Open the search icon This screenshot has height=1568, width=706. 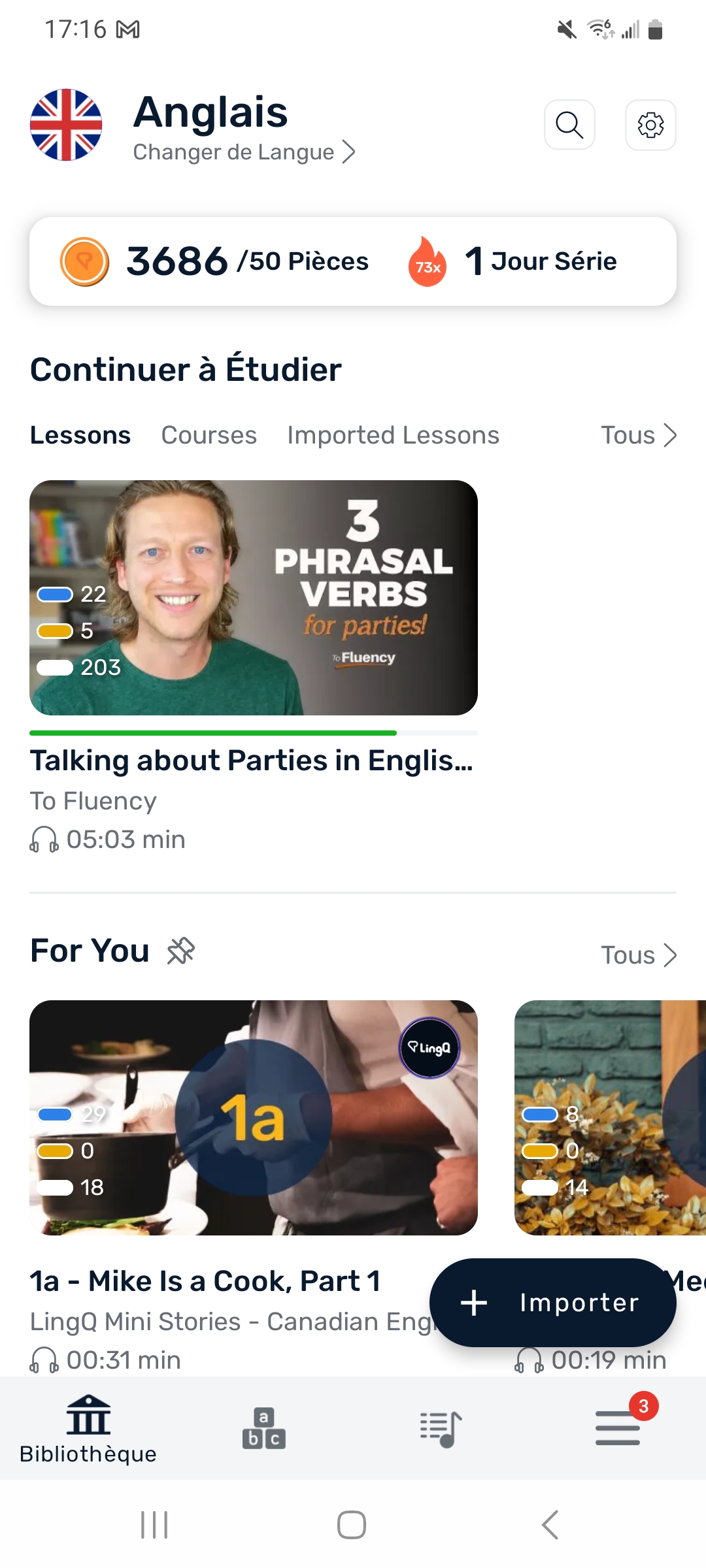coord(569,125)
